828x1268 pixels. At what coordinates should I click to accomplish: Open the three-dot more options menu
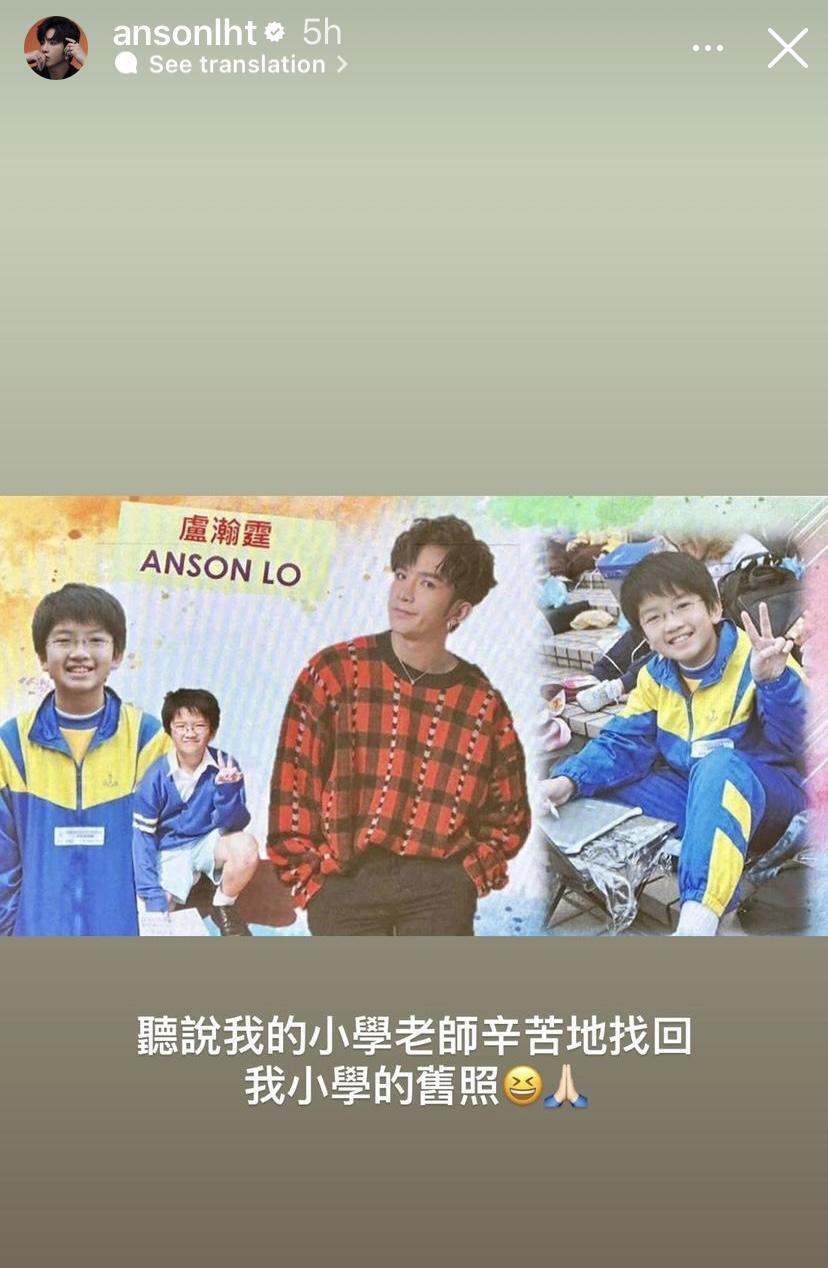pos(708,48)
